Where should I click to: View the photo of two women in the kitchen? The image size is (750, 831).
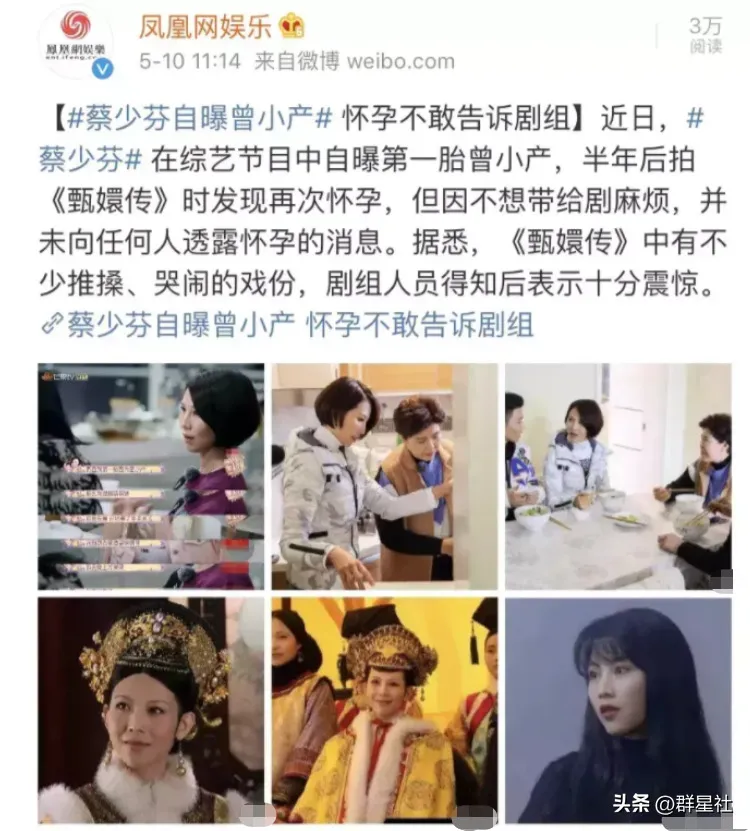(384, 476)
